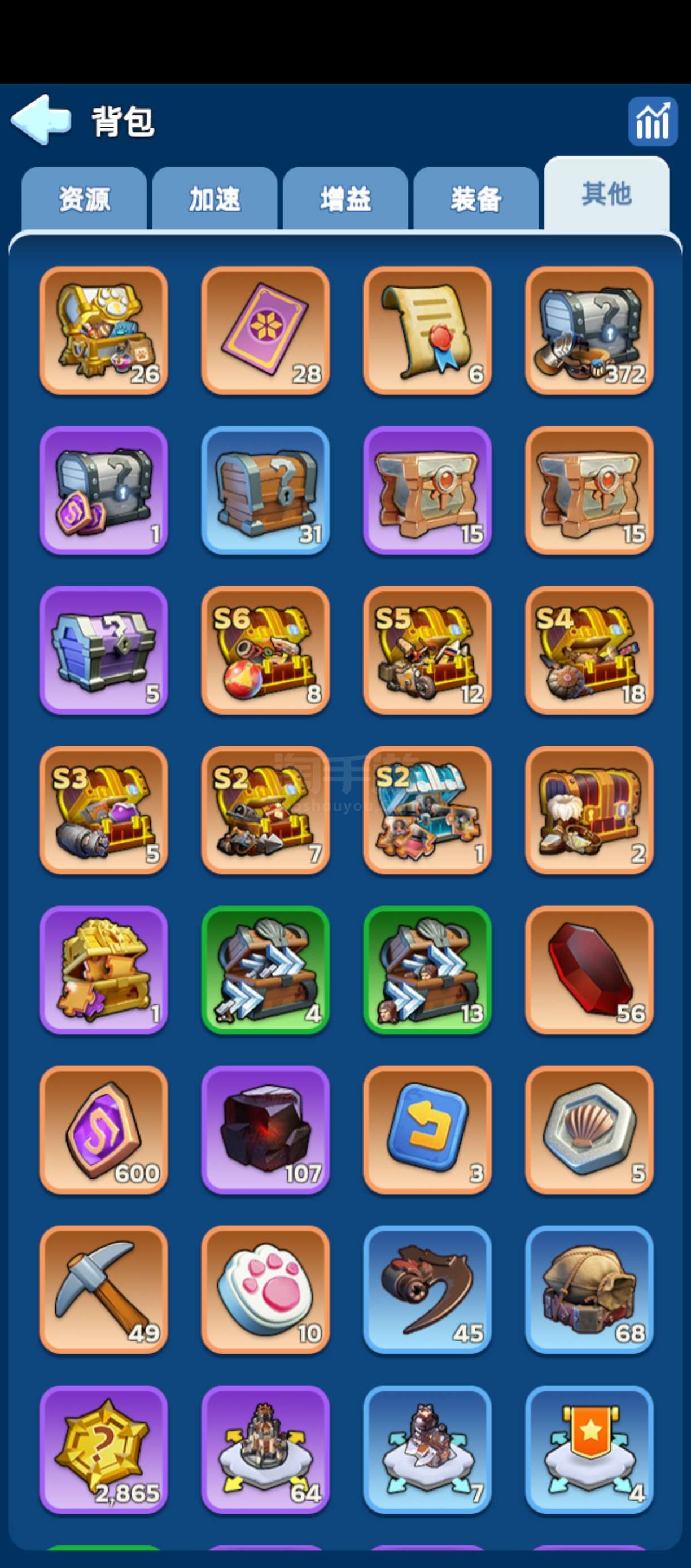Open the scroll certificate item with 6
691x1568 pixels.
427,330
